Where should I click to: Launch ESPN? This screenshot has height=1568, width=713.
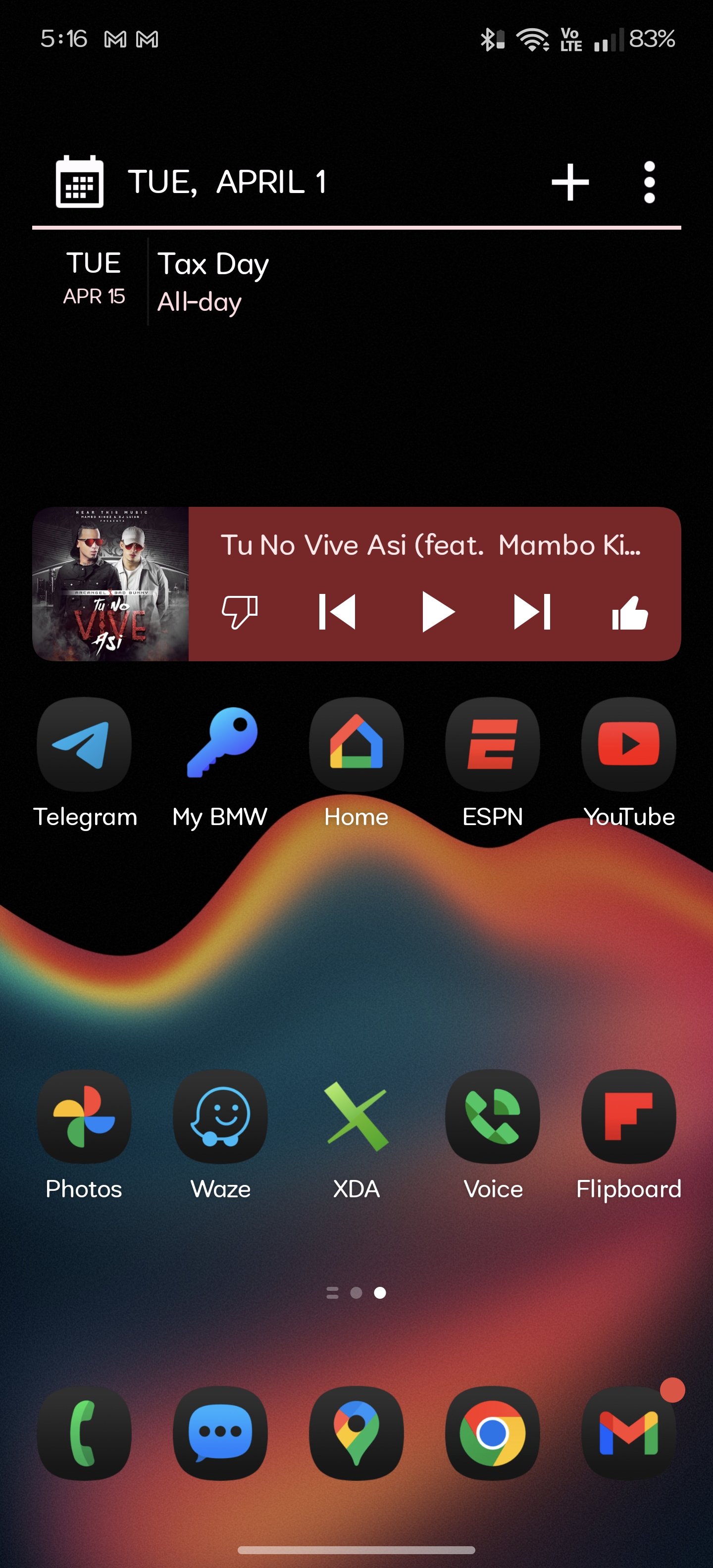pyautogui.click(x=492, y=744)
